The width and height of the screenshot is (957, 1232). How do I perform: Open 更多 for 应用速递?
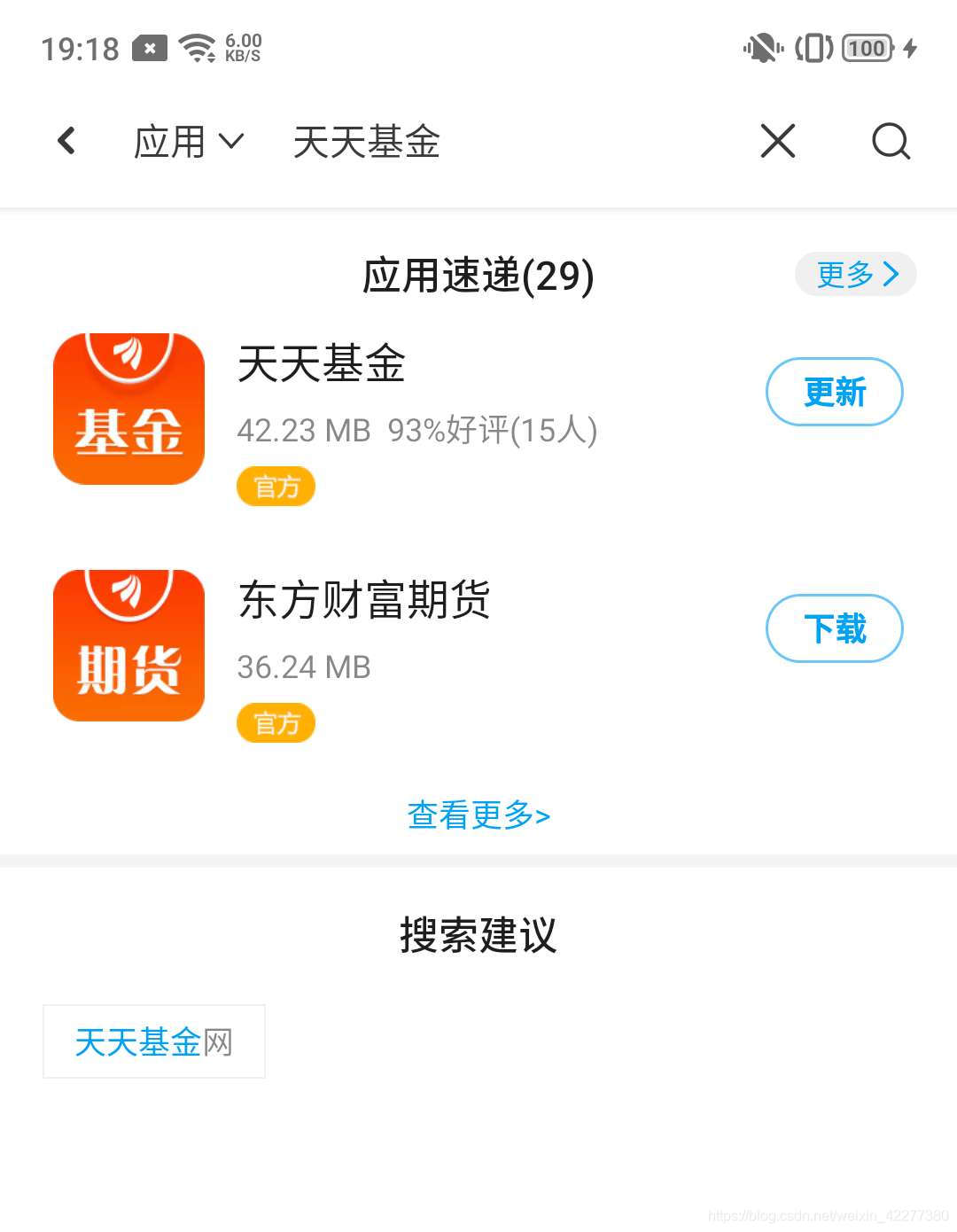(x=855, y=274)
